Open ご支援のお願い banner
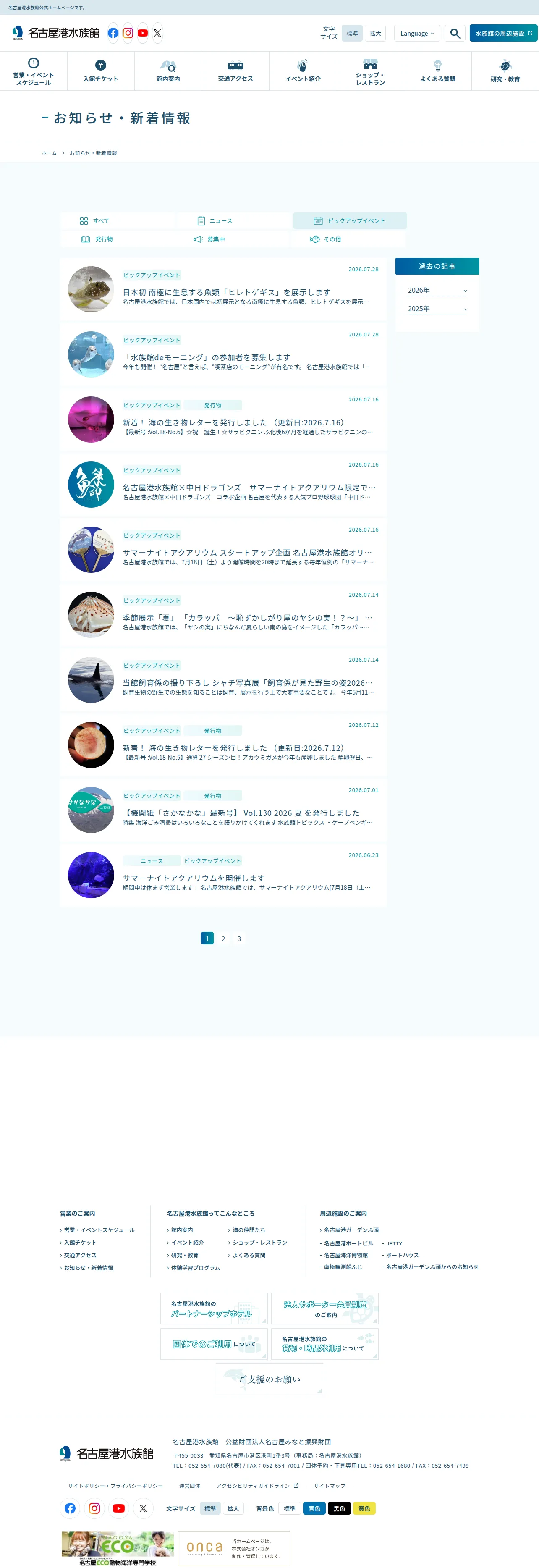This screenshot has height=1568, width=539. (x=269, y=1379)
